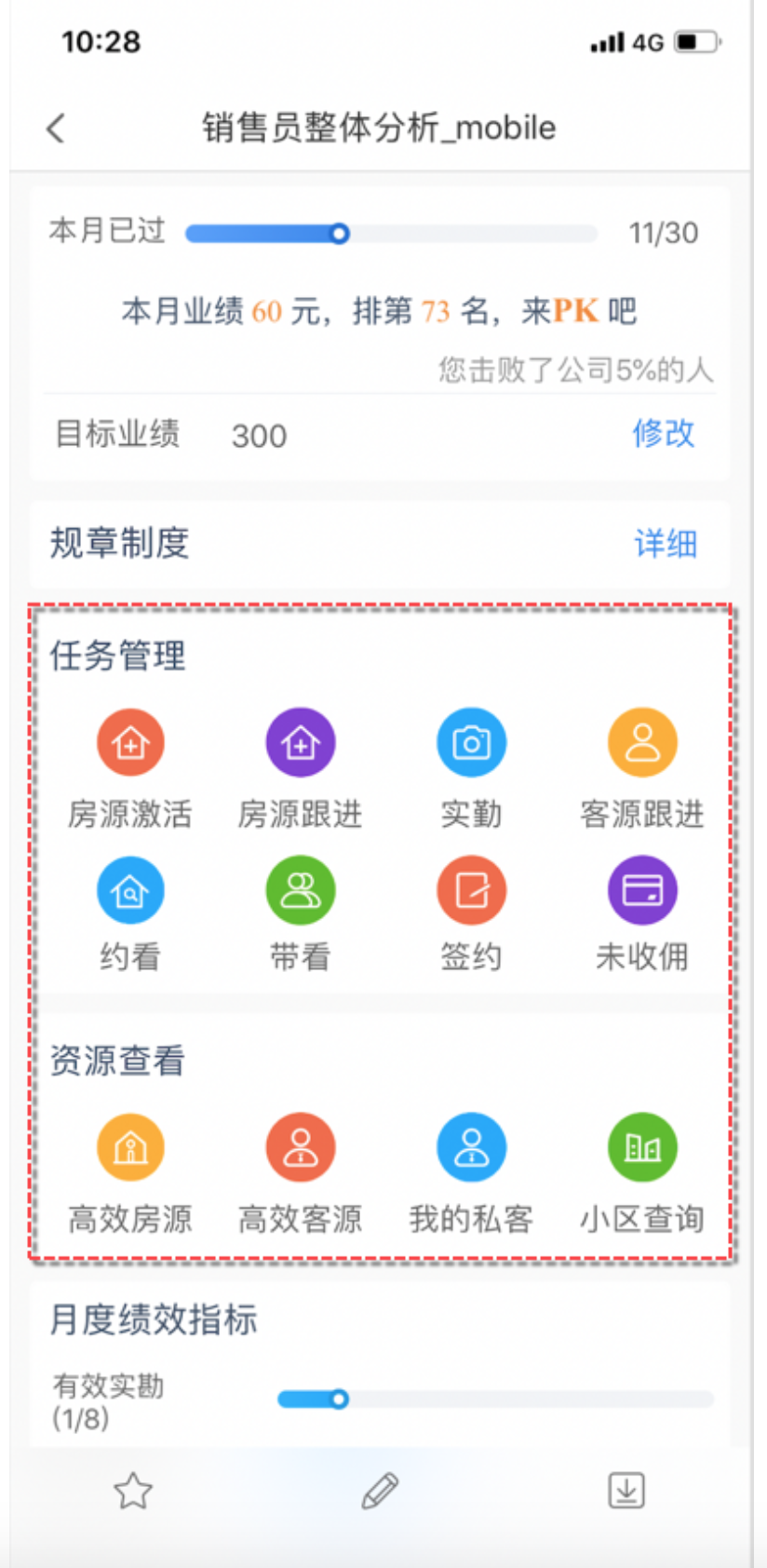View 未收佣 entries

(x=642, y=891)
